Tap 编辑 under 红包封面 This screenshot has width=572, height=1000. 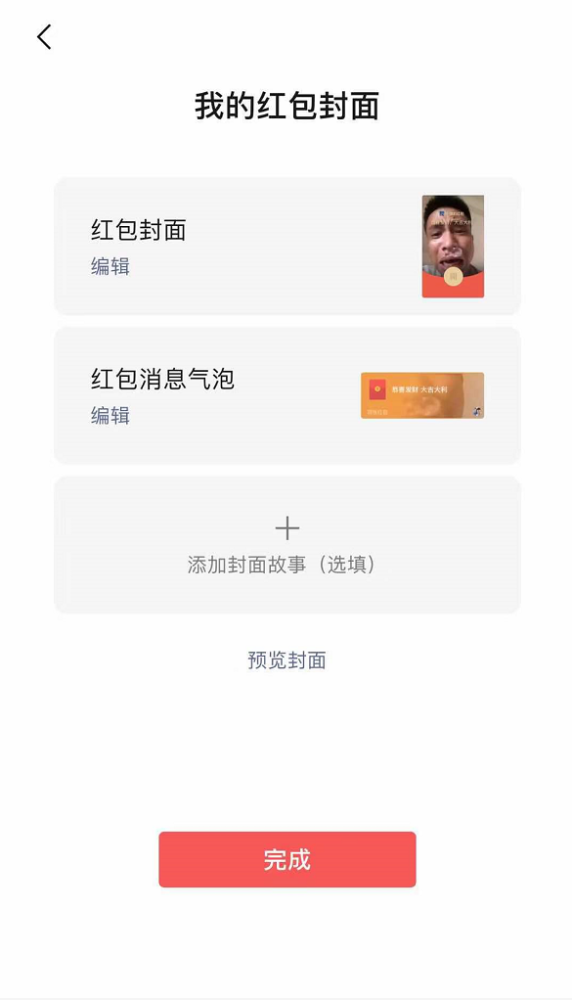pyautogui.click(x=110, y=266)
